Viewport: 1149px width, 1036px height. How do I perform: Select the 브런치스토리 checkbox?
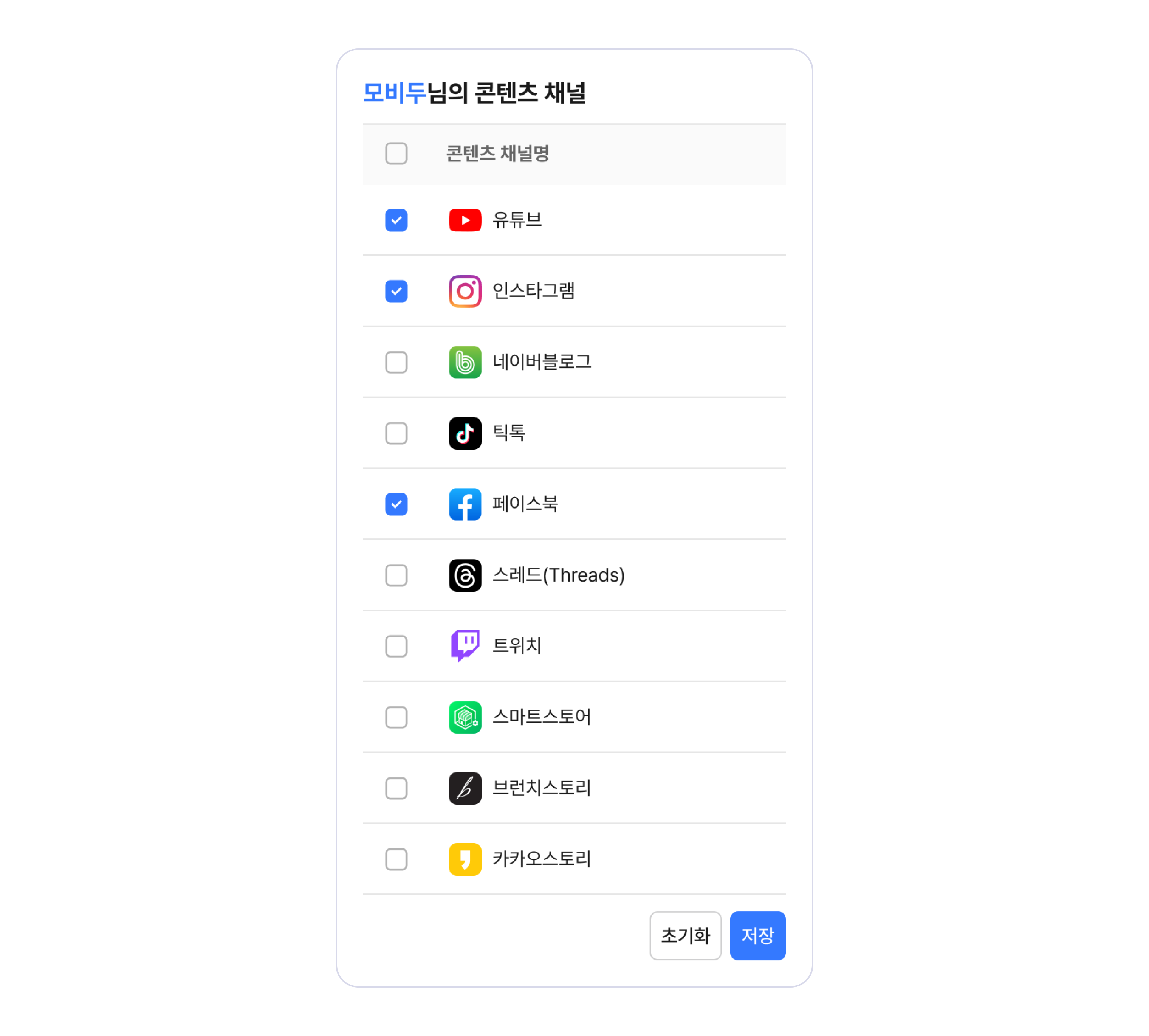point(396,788)
